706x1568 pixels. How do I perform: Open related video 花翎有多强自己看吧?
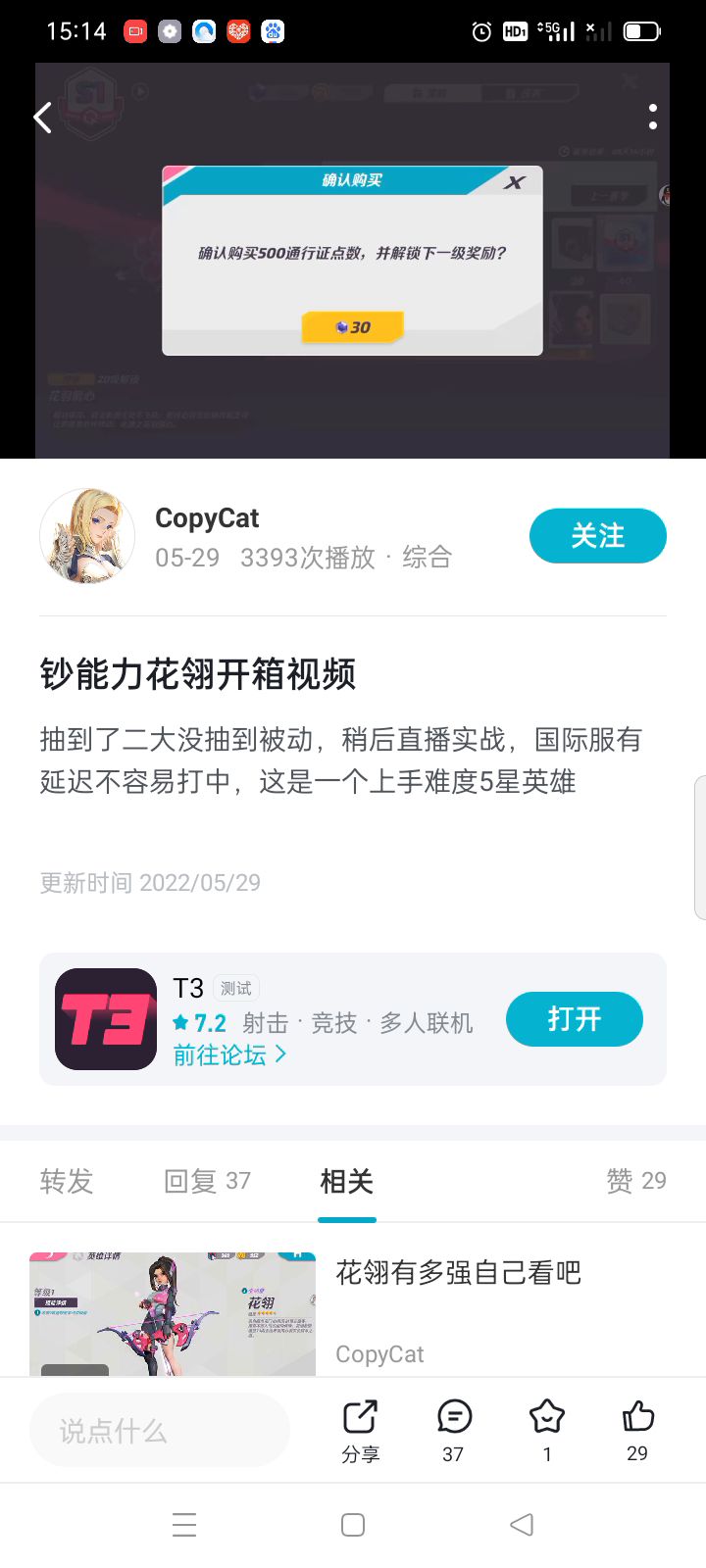[458, 1273]
